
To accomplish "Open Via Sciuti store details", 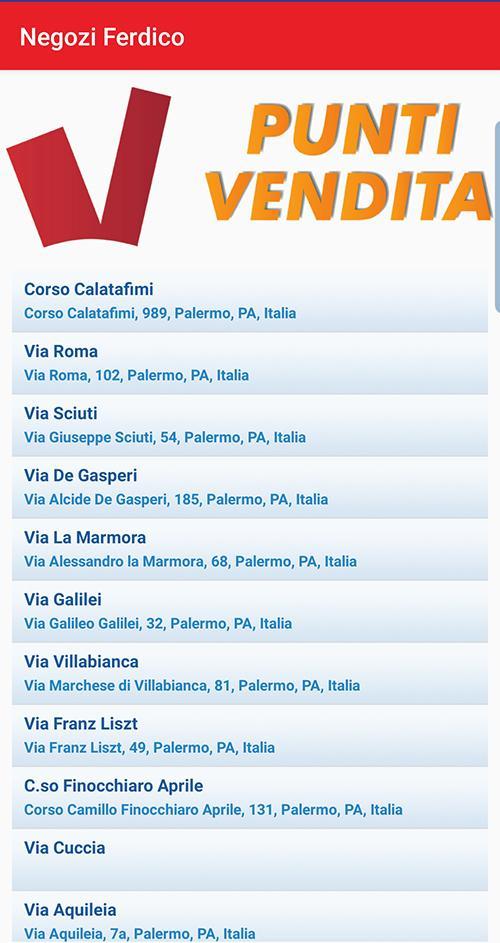I will [250, 425].
